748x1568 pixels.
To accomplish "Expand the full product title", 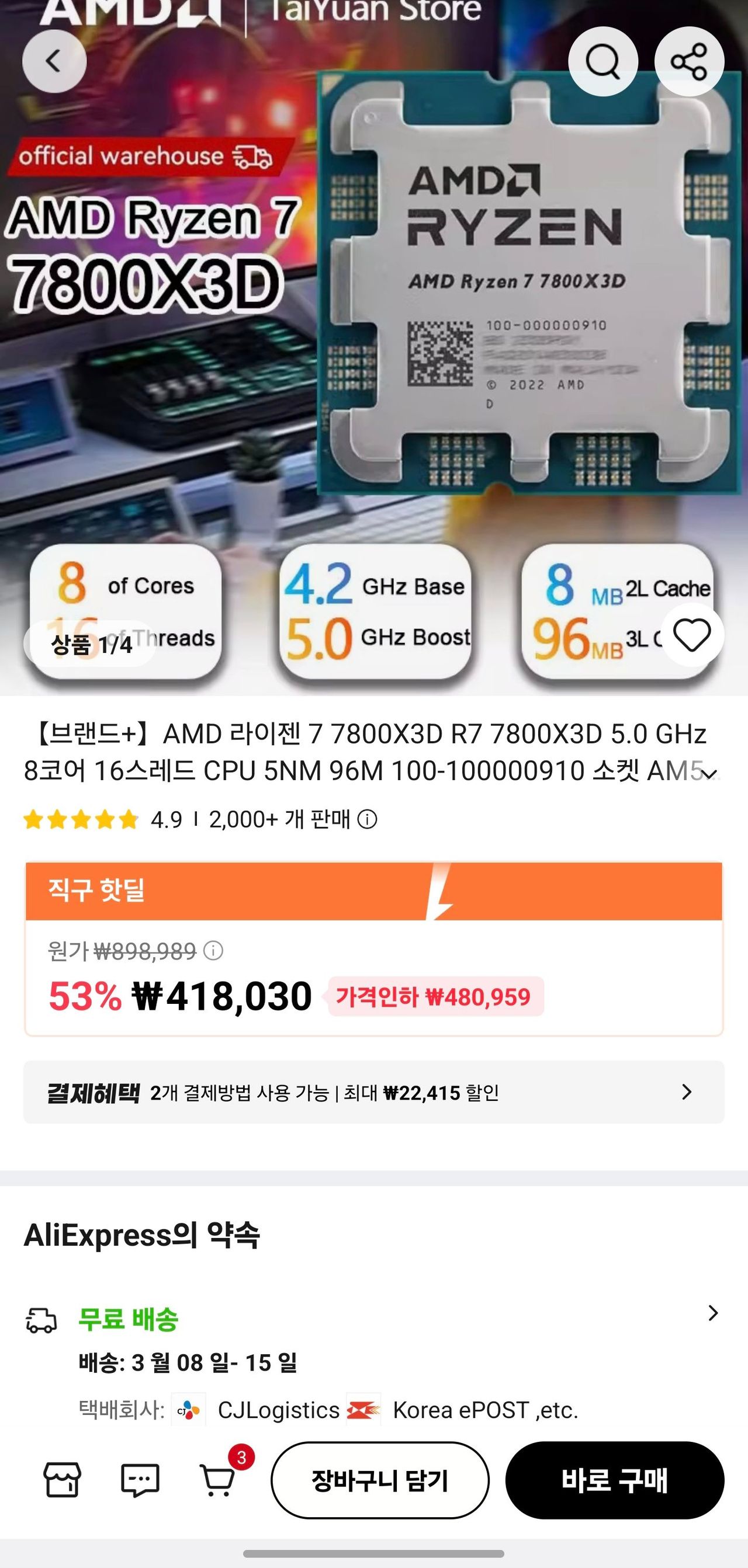I will coord(709,774).
